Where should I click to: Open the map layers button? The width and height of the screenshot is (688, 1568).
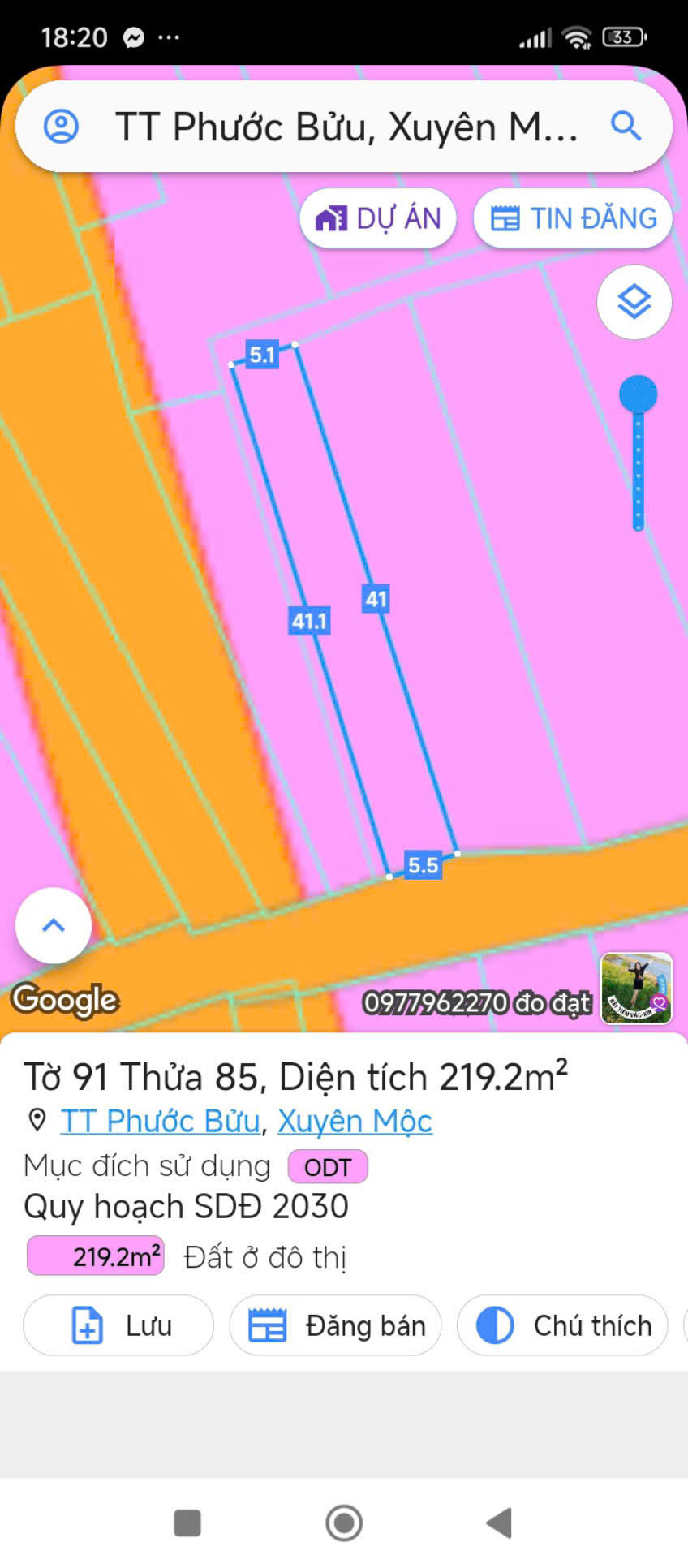(634, 302)
